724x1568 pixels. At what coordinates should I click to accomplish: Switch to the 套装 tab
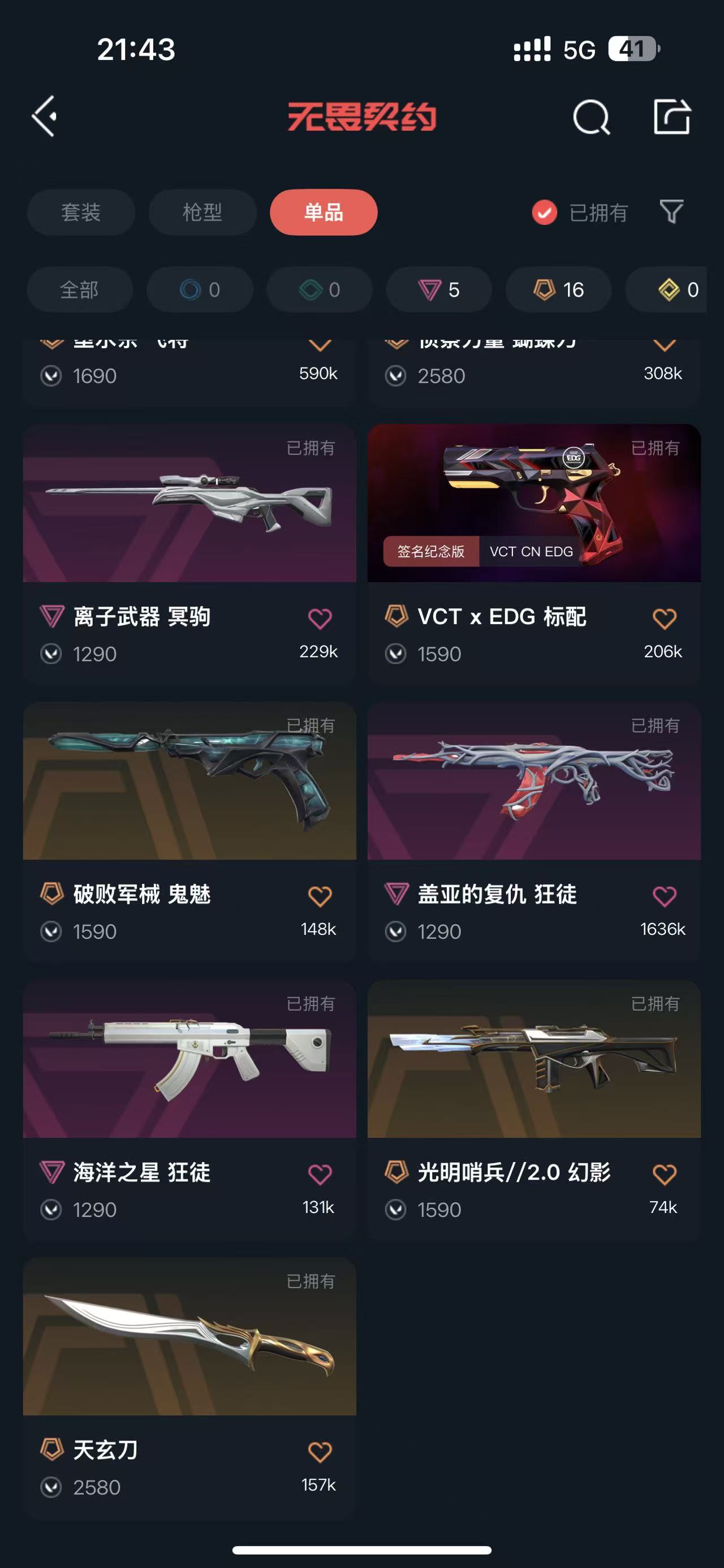[x=80, y=213]
